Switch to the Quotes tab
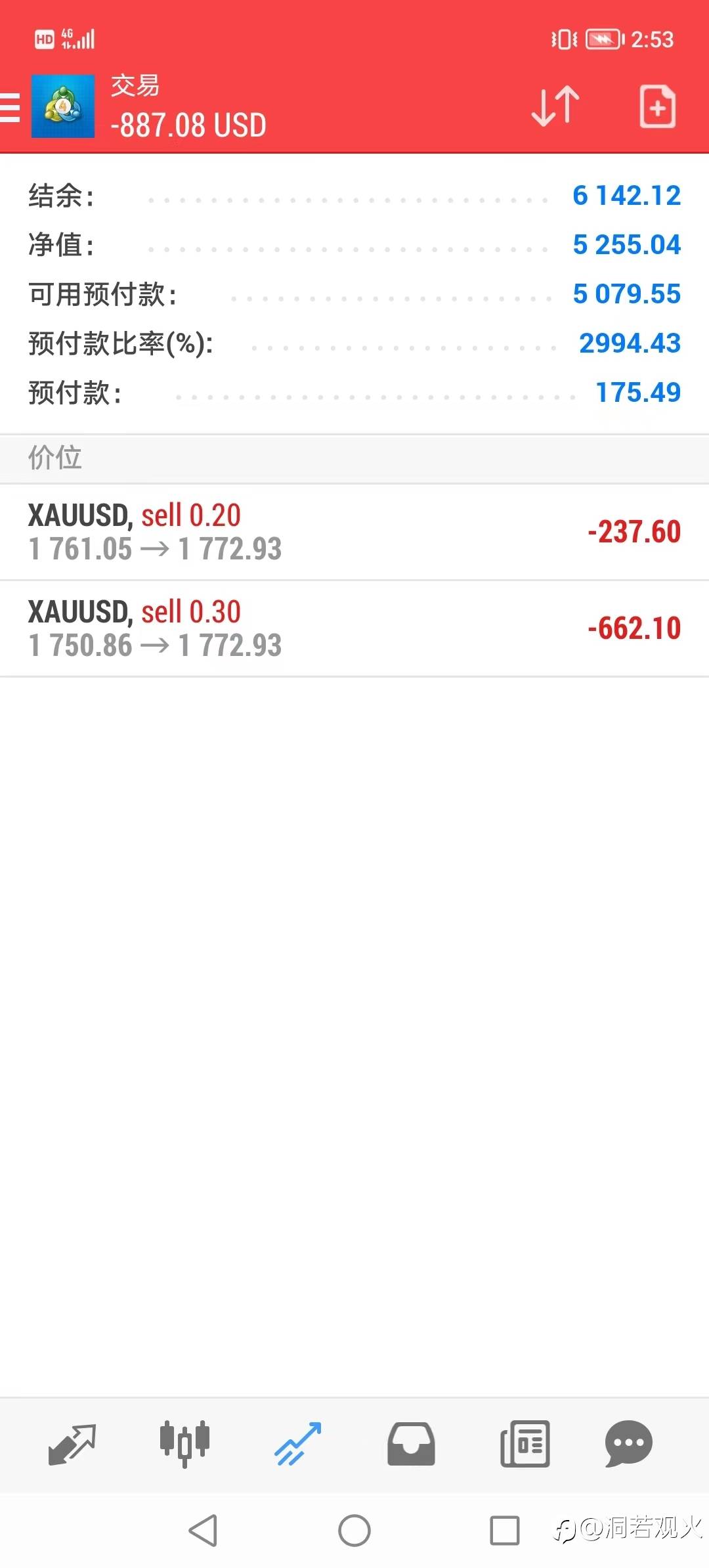The image size is (709, 1568). point(72,1444)
